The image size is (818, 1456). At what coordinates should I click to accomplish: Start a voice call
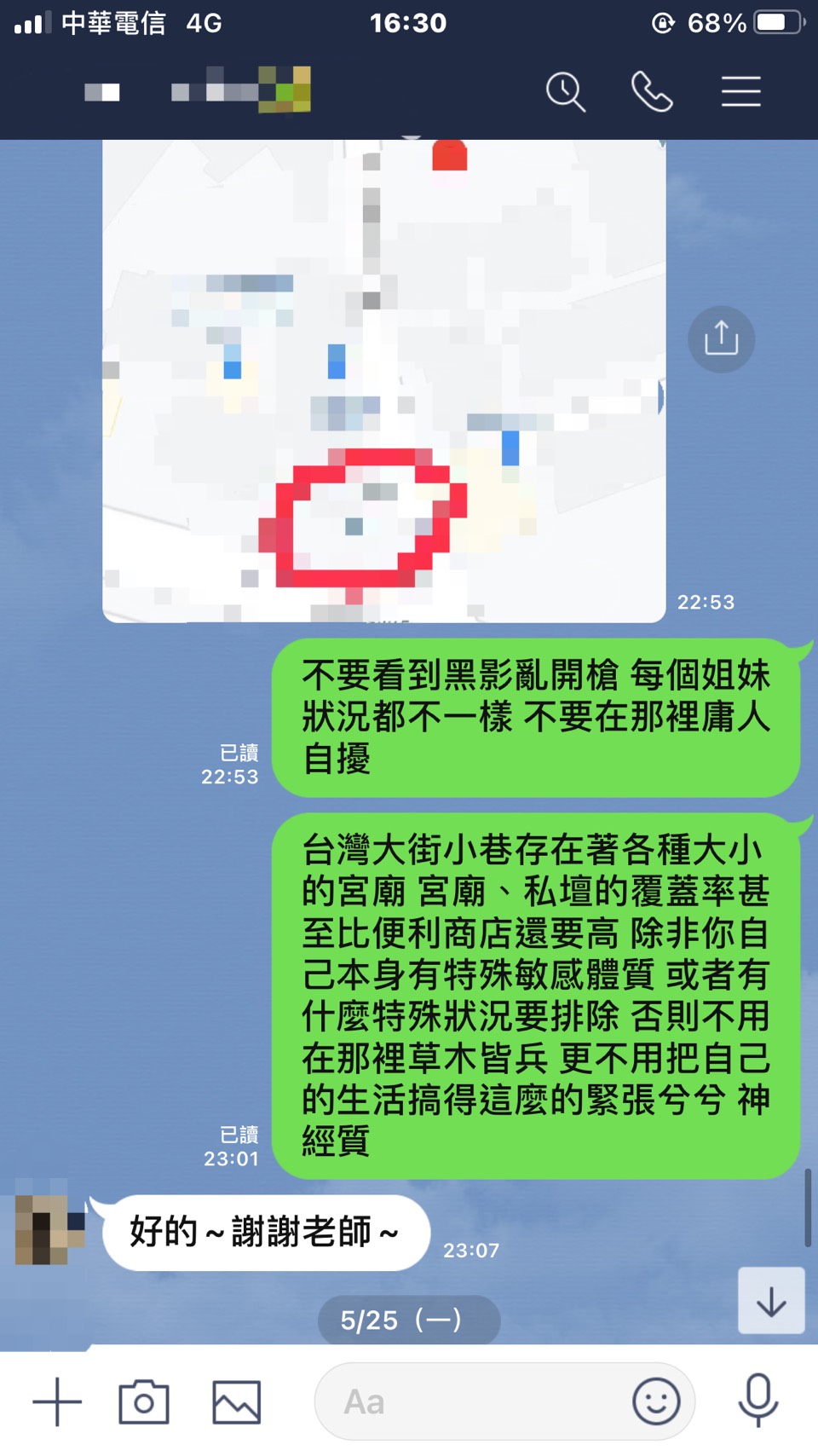pos(652,92)
